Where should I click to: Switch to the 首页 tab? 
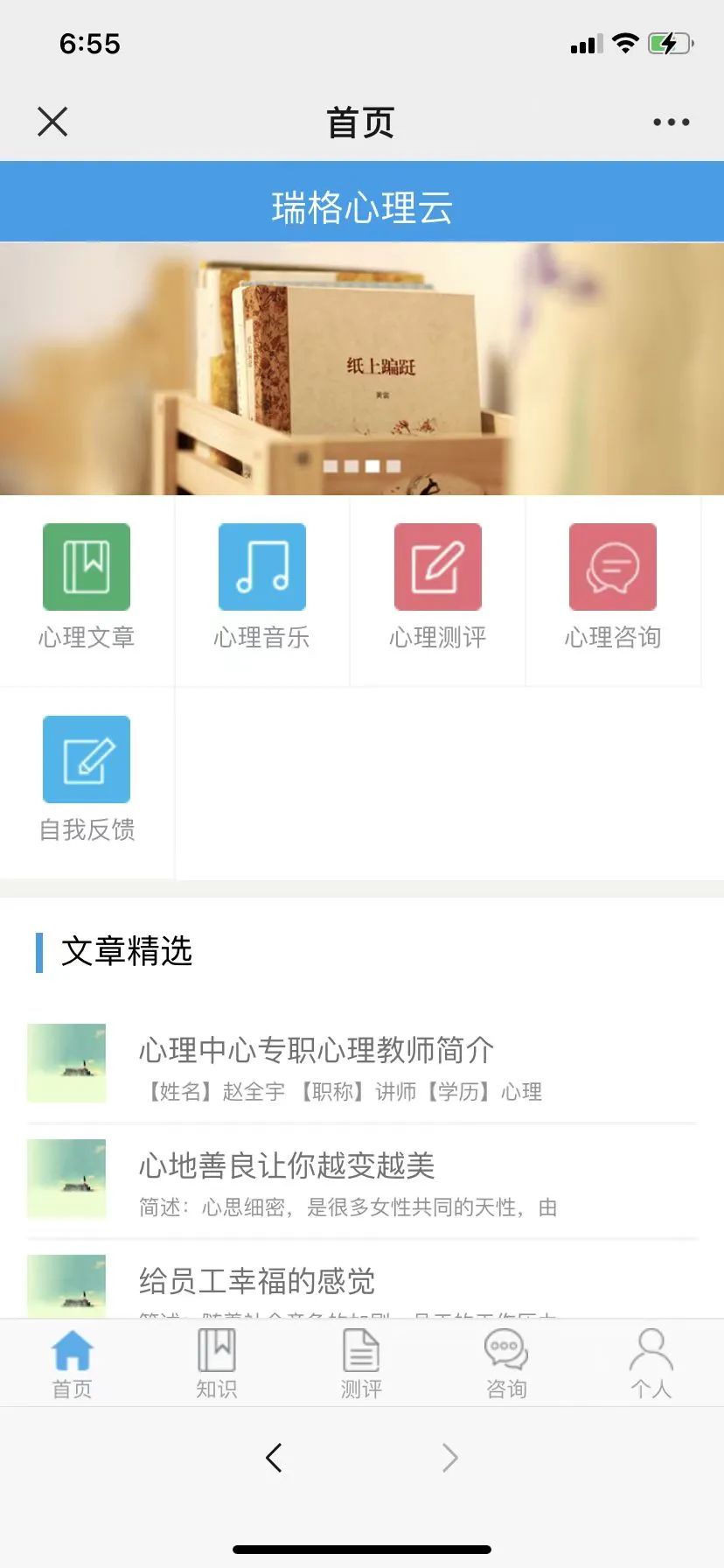[72, 1363]
